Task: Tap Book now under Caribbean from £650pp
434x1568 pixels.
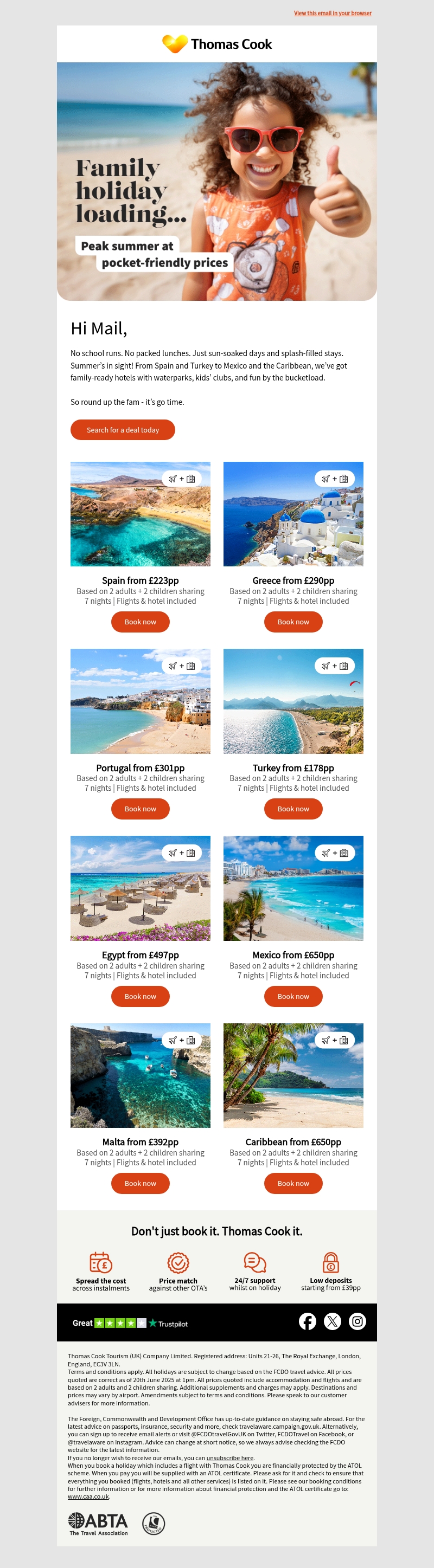Action: click(x=293, y=1183)
